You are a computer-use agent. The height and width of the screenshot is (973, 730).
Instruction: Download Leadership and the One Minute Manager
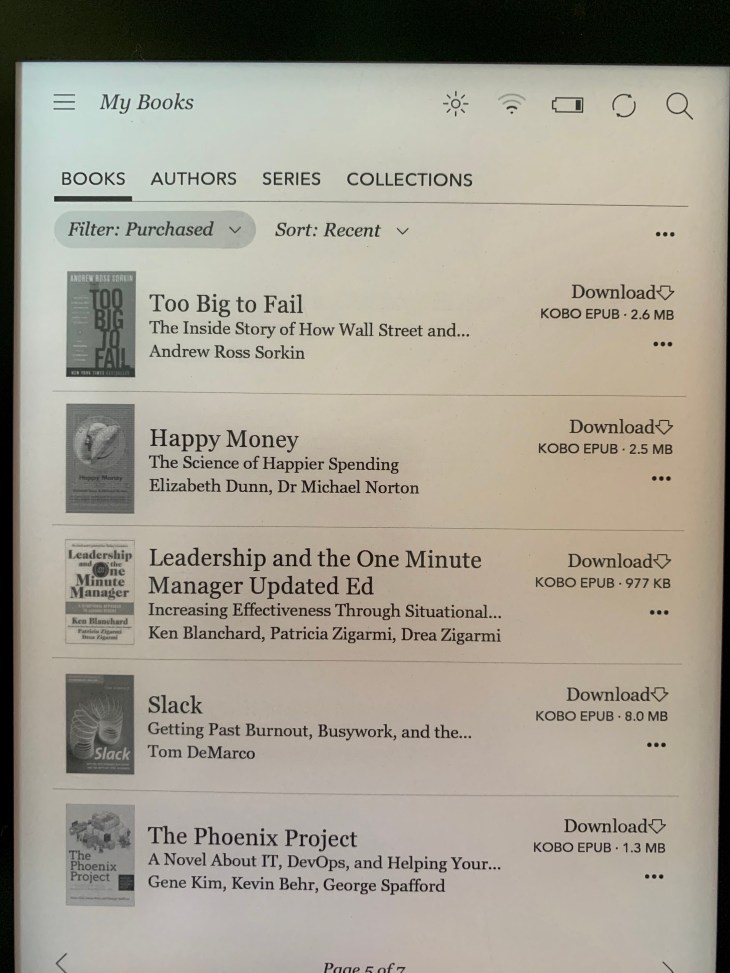click(x=618, y=561)
